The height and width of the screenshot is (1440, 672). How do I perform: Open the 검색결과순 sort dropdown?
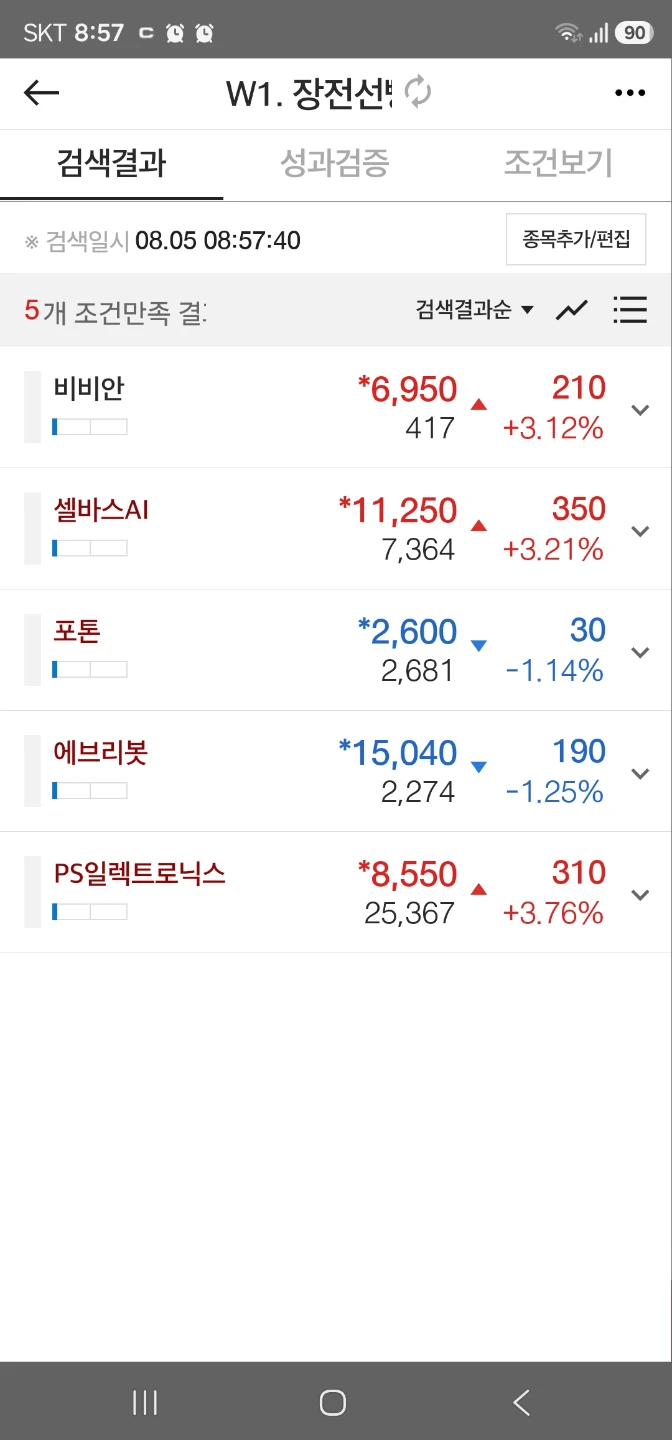point(475,310)
